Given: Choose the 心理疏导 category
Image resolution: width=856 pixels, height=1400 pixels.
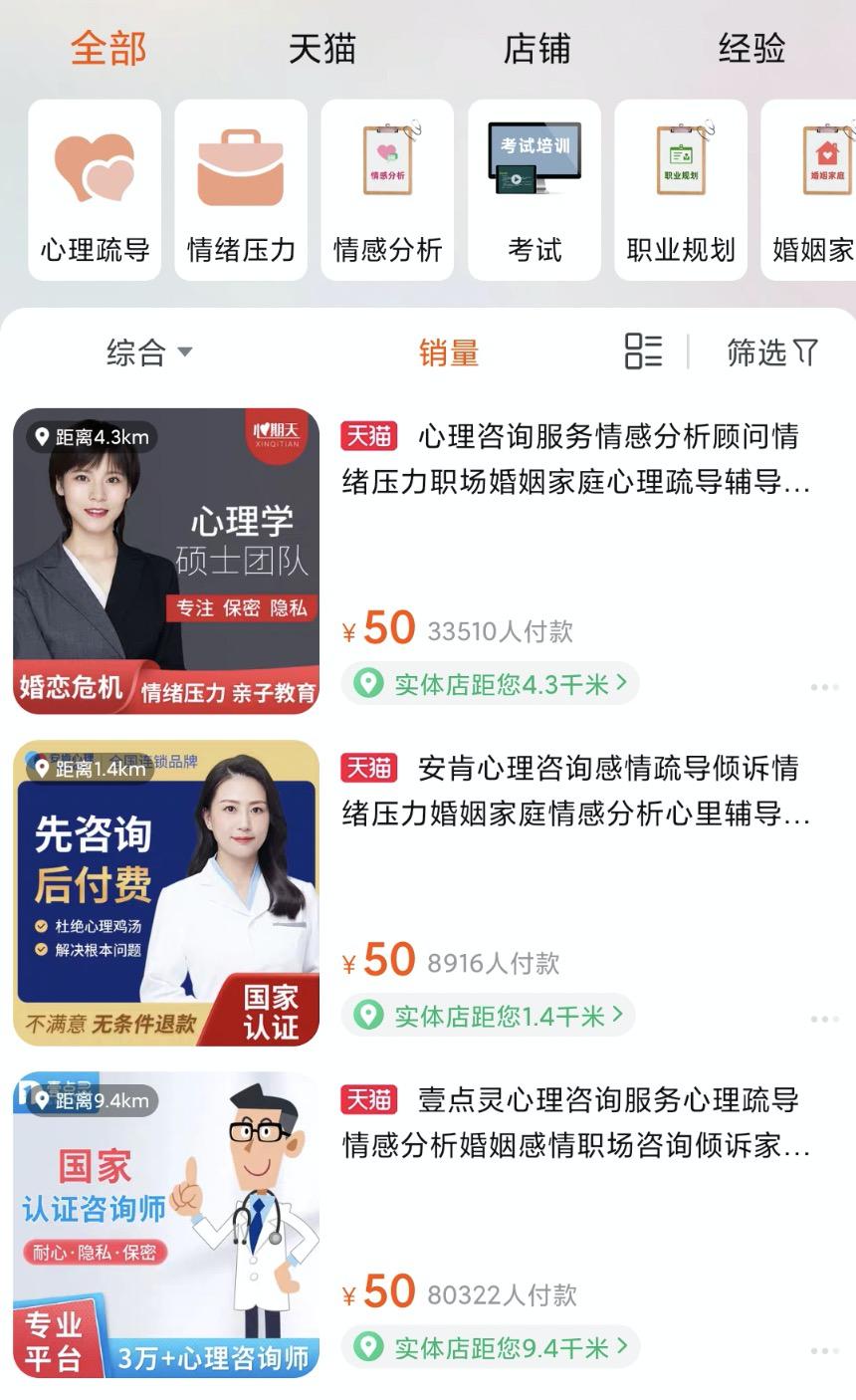Looking at the screenshot, I should tap(95, 190).
